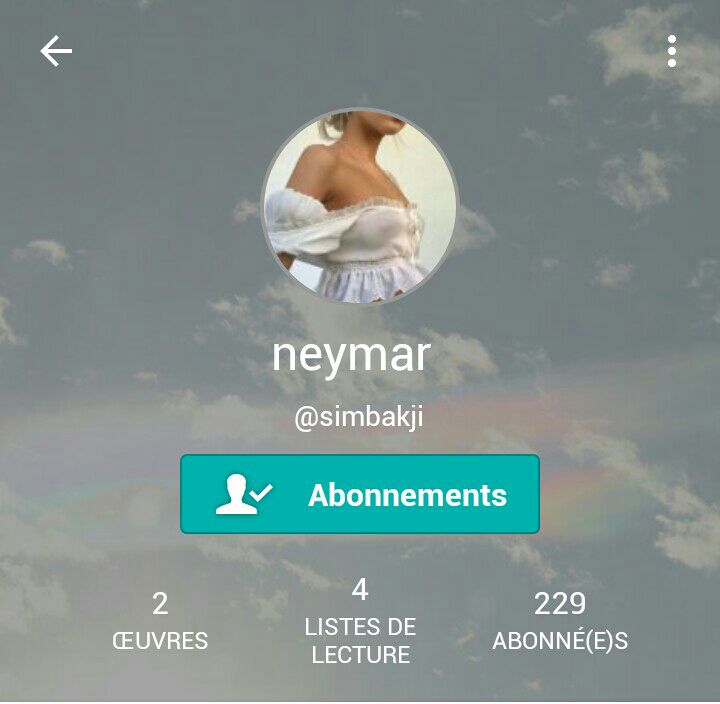720x704 pixels.
Task: View the 229 Abonné(e)s followers
Action: 560,622
